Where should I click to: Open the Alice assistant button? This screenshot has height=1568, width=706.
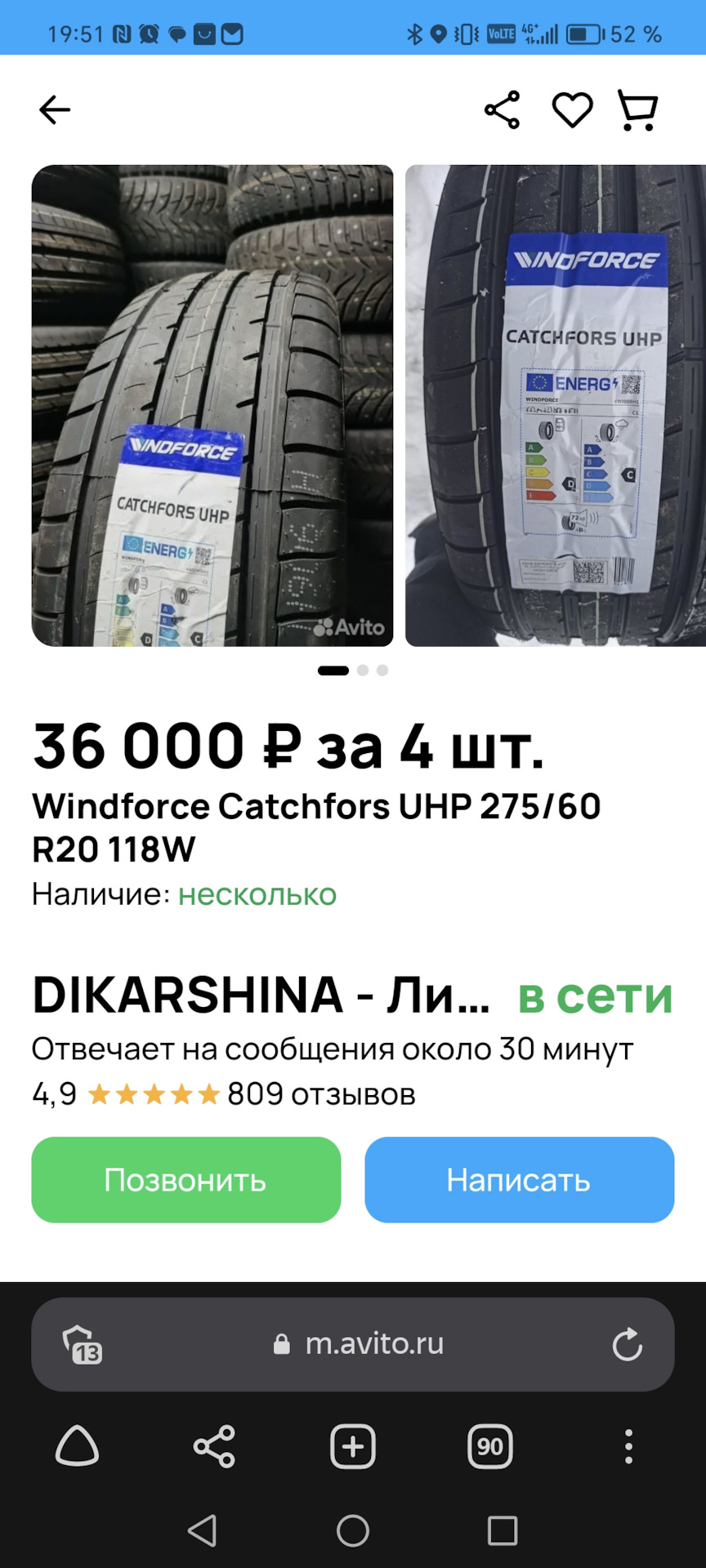point(77,1447)
